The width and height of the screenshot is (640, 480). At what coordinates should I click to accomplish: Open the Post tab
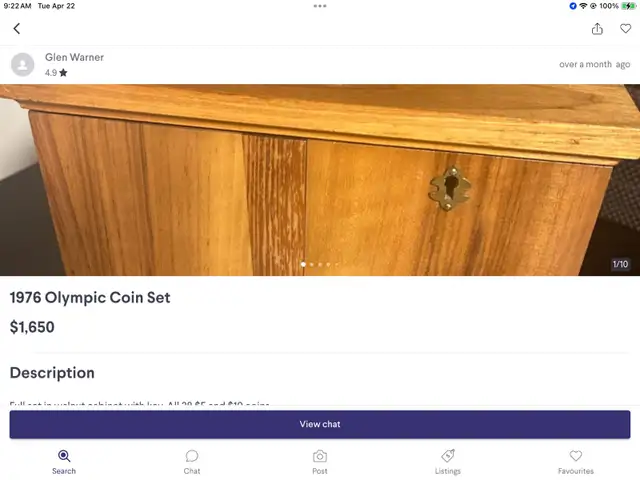(320, 461)
